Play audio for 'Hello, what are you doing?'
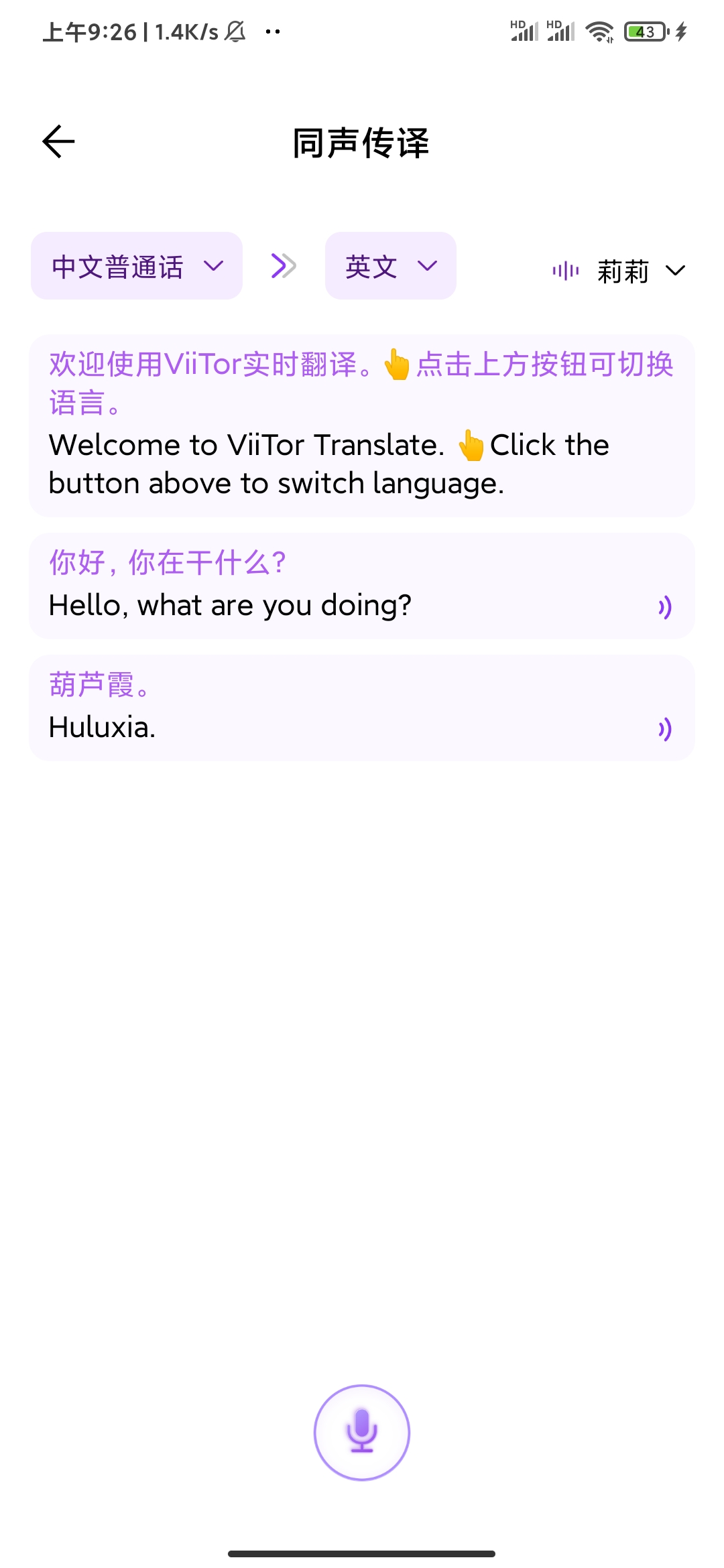The width and height of the screenshot is (724, 1568). [x=664, y=607]
